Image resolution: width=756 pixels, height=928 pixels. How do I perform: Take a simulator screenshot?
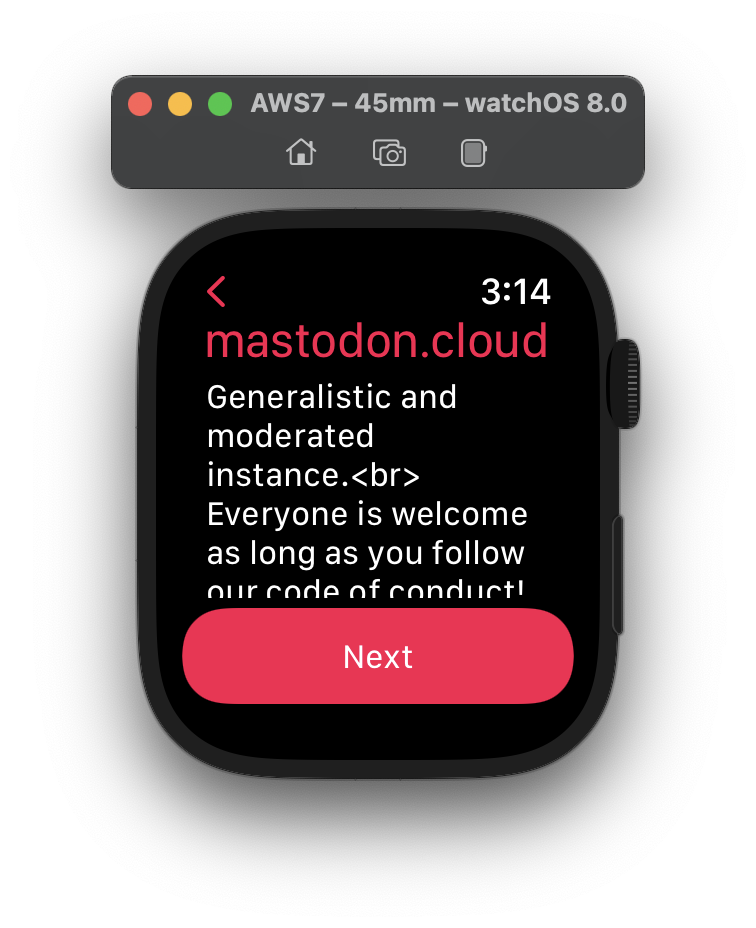[x=389, y=152]
